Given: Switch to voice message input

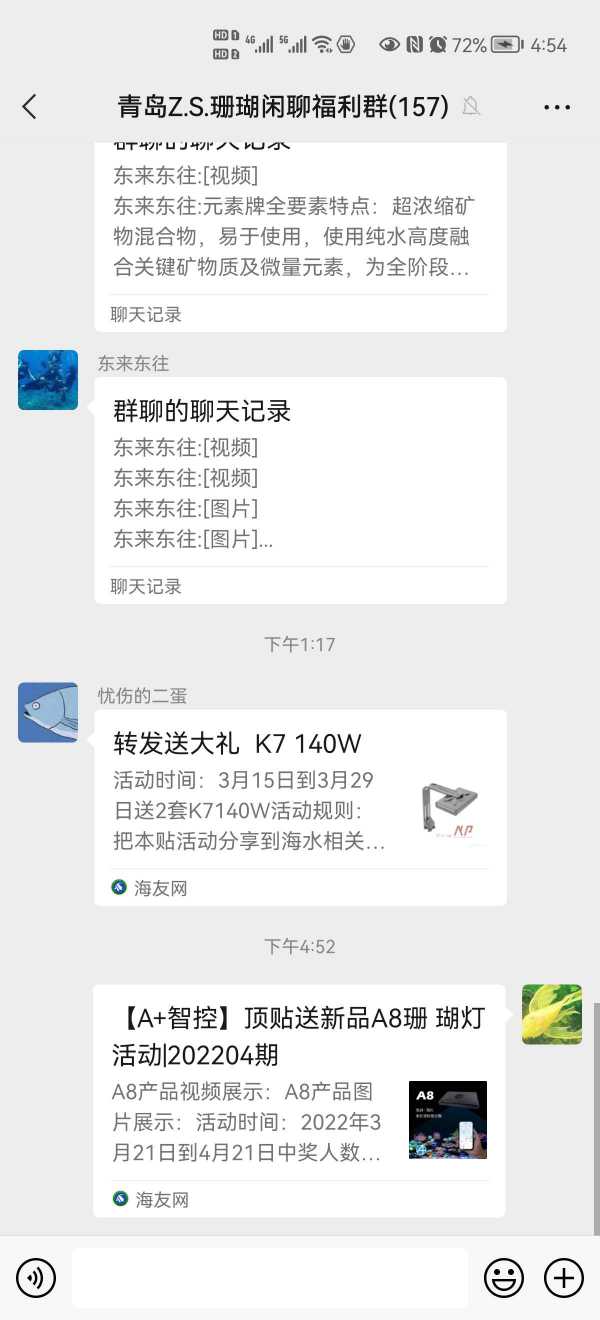Looking at the screenshot, I should point(36,1277).
